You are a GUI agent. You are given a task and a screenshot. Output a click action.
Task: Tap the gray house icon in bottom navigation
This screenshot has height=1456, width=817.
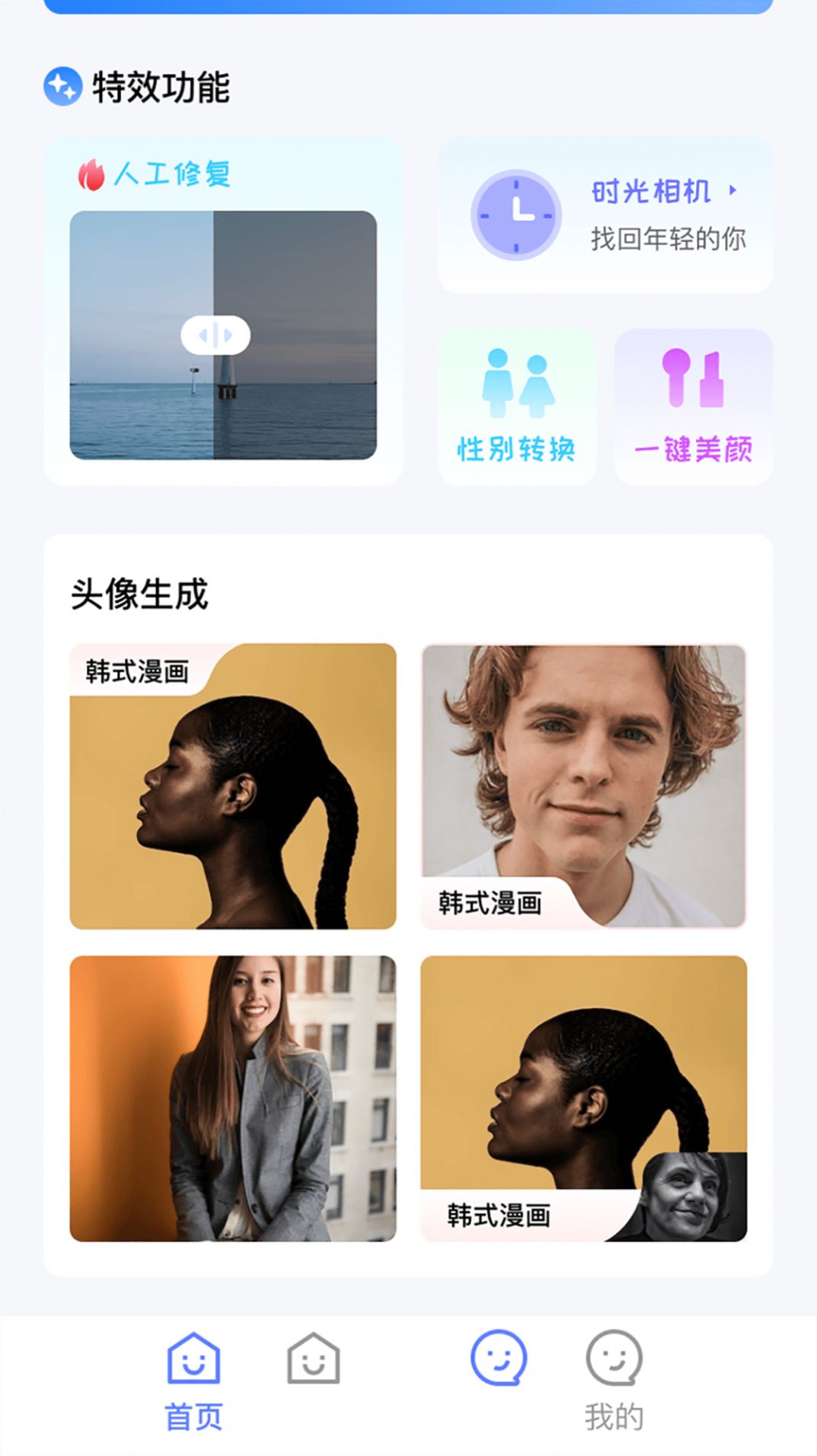tap(314, 1362)
